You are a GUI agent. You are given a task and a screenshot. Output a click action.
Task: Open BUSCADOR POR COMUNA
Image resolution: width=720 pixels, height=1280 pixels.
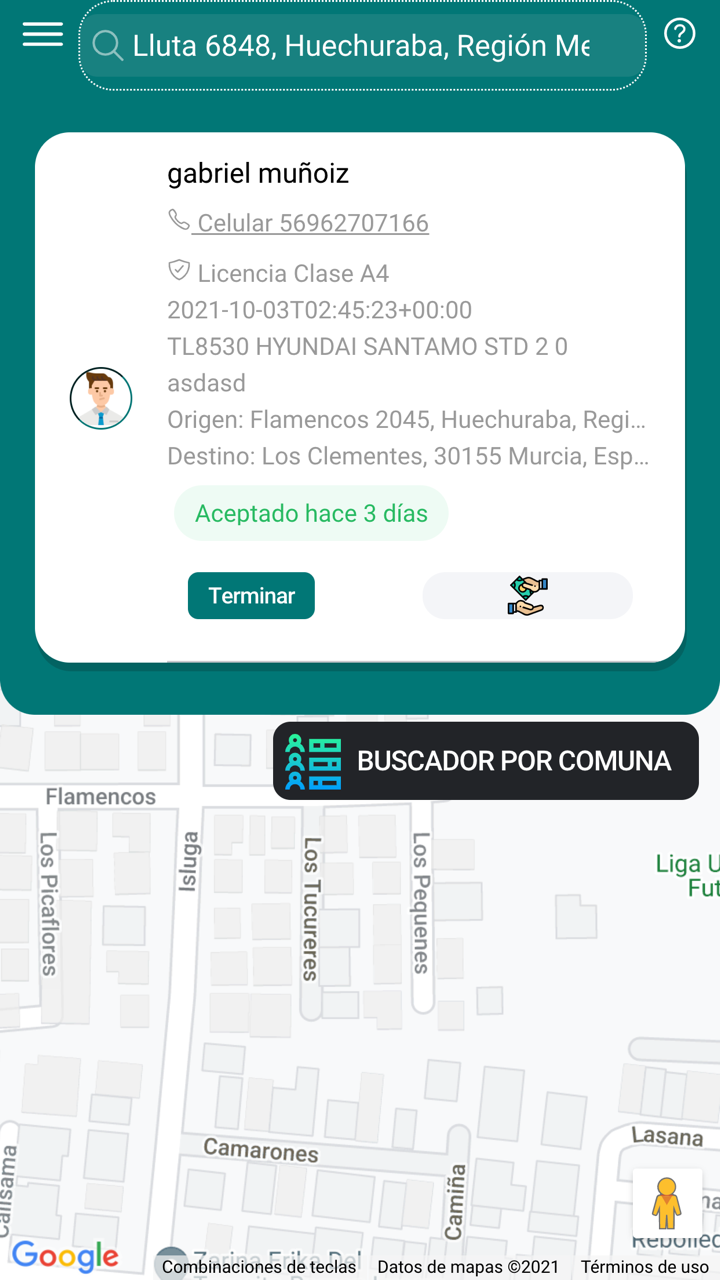tap(485, 761)
